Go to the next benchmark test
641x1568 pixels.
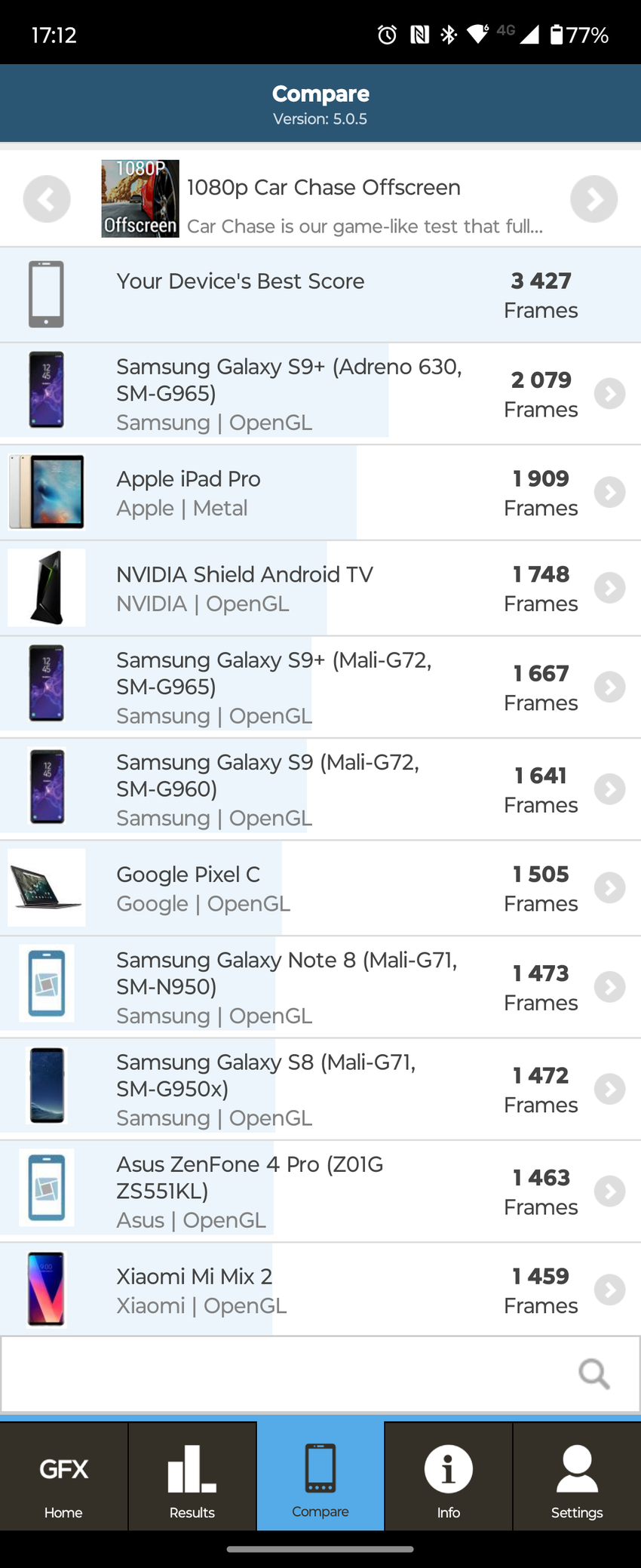tap(593, 199)
